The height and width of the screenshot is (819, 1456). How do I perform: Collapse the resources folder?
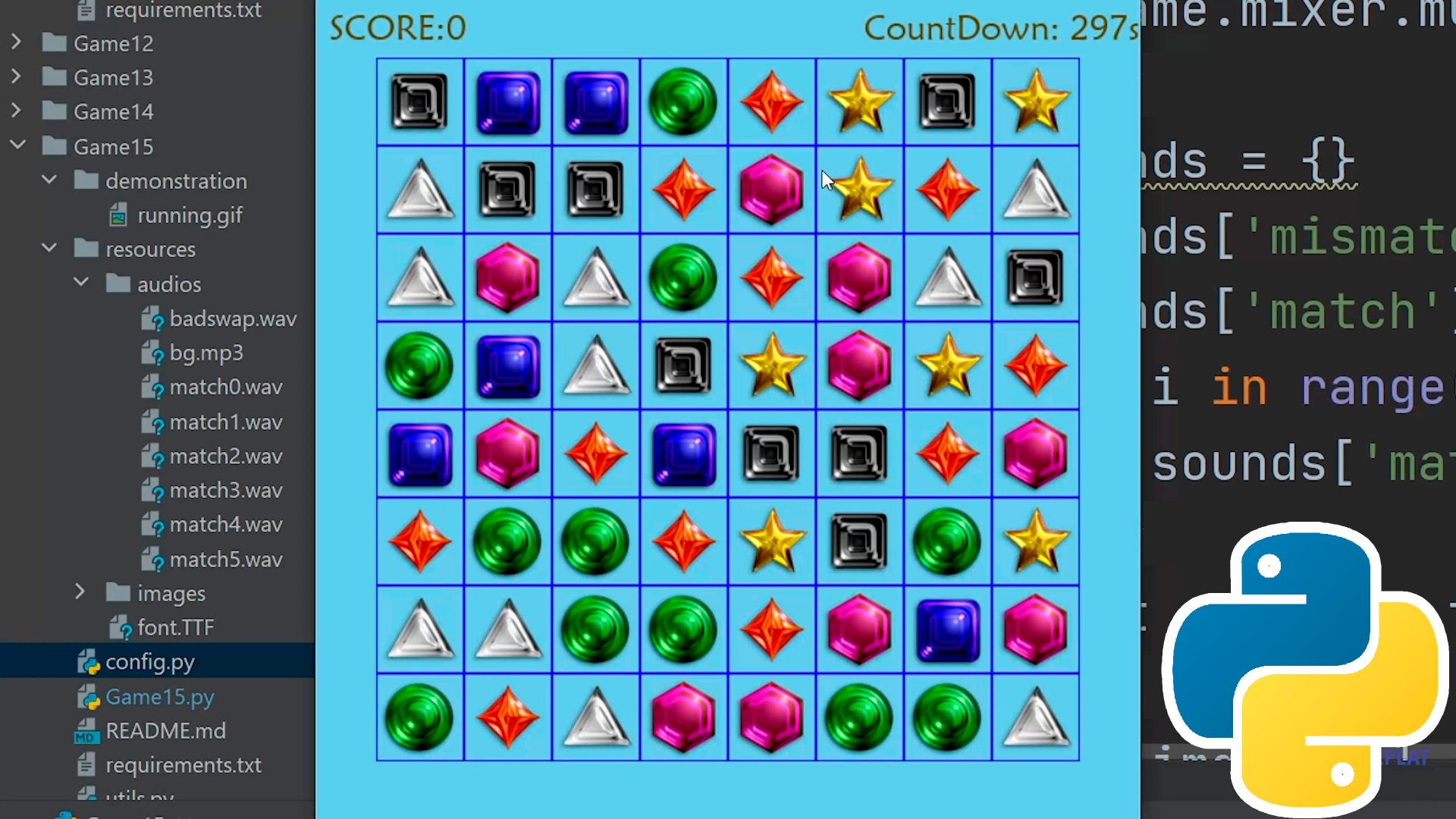tap(49, 249)
